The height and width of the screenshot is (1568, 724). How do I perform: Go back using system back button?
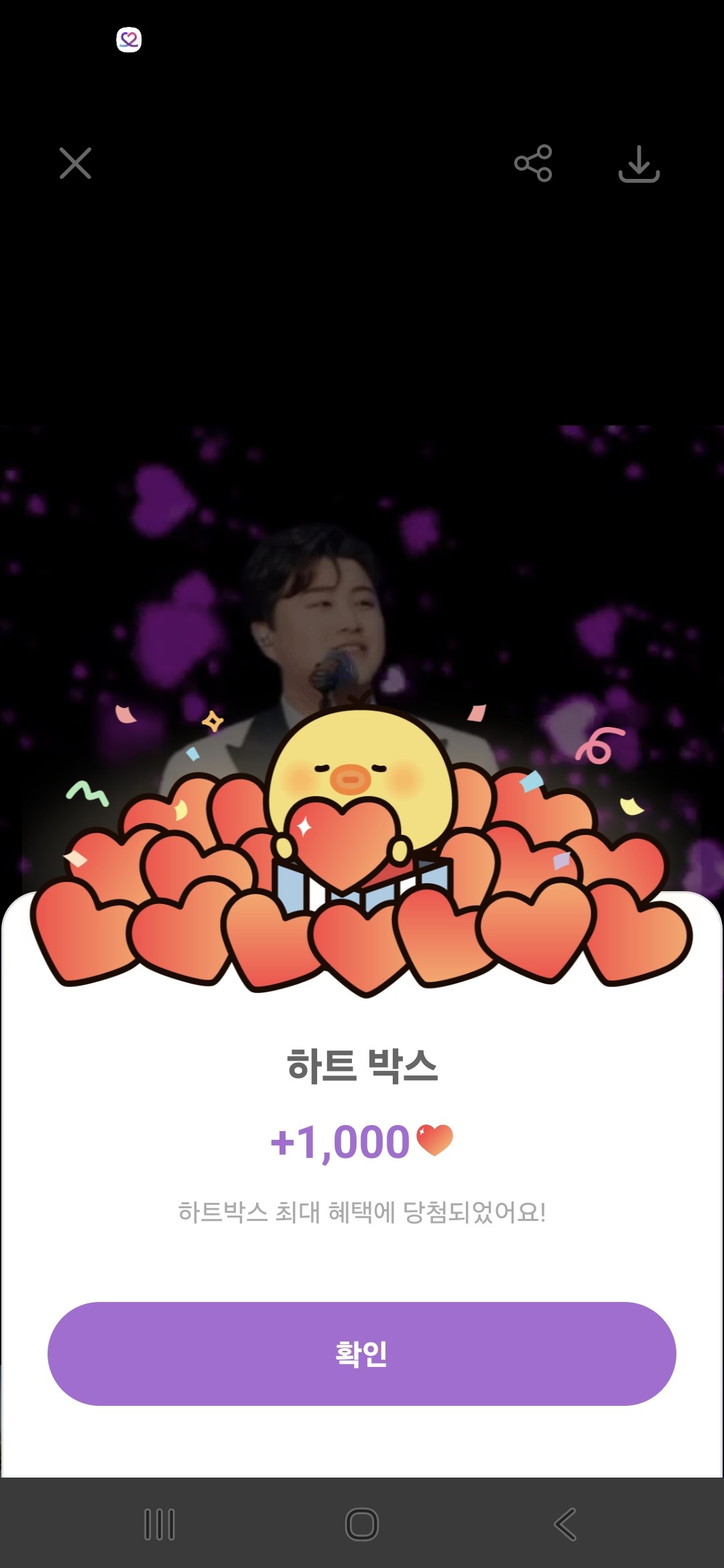(x=565, y=1524)
